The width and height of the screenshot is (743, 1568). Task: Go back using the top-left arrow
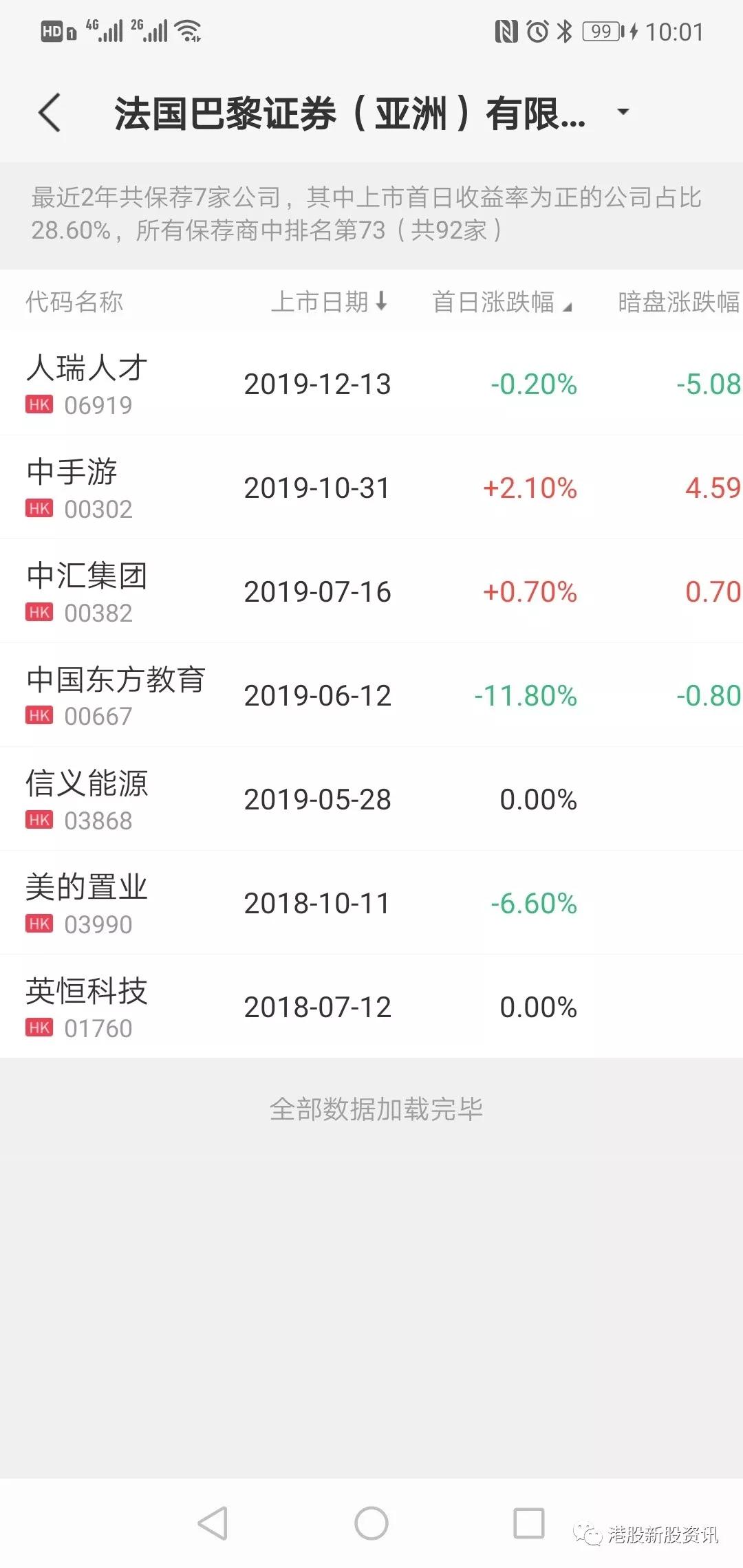coord(50,112)
